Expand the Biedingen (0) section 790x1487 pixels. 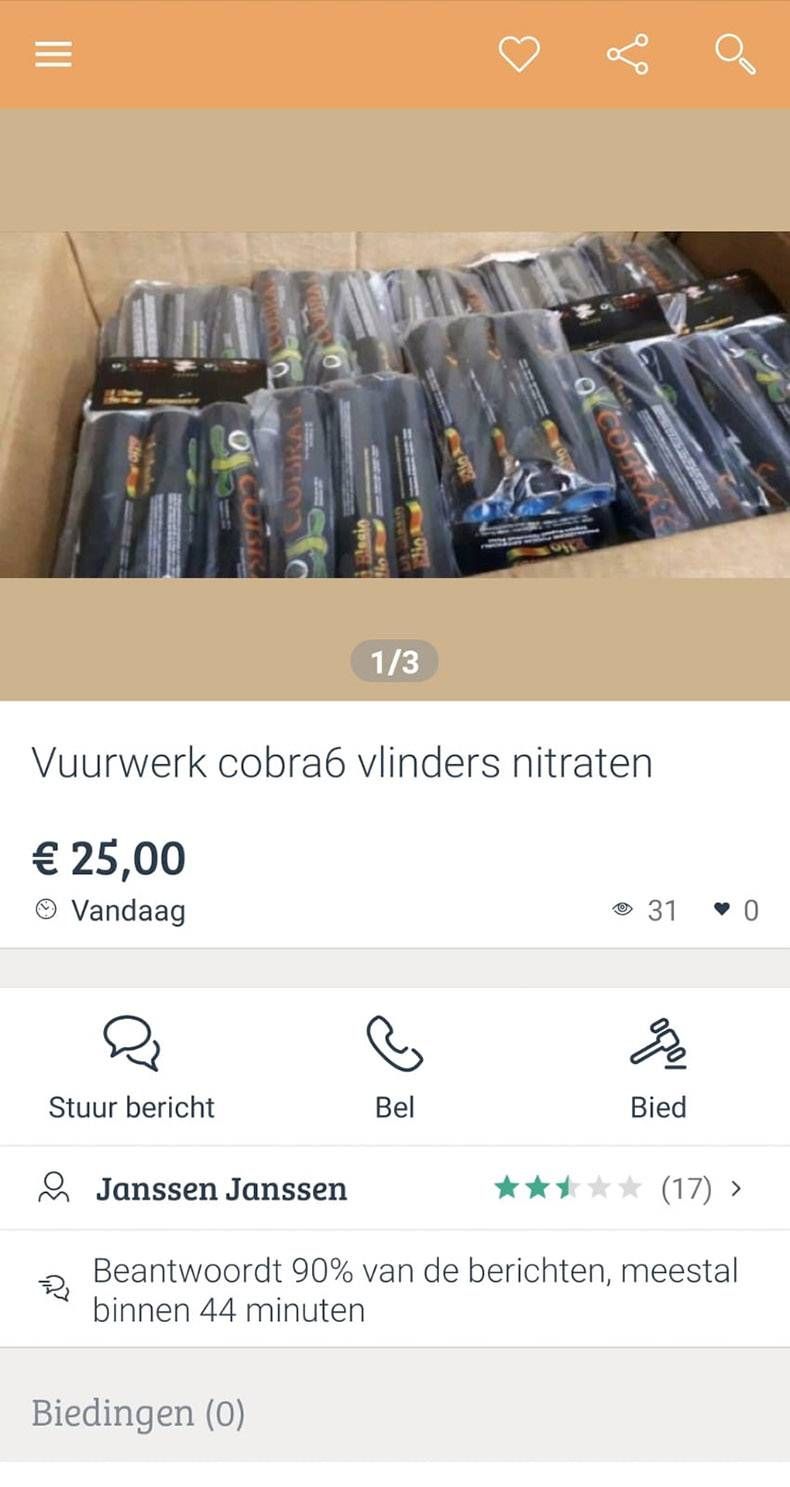138,1413
